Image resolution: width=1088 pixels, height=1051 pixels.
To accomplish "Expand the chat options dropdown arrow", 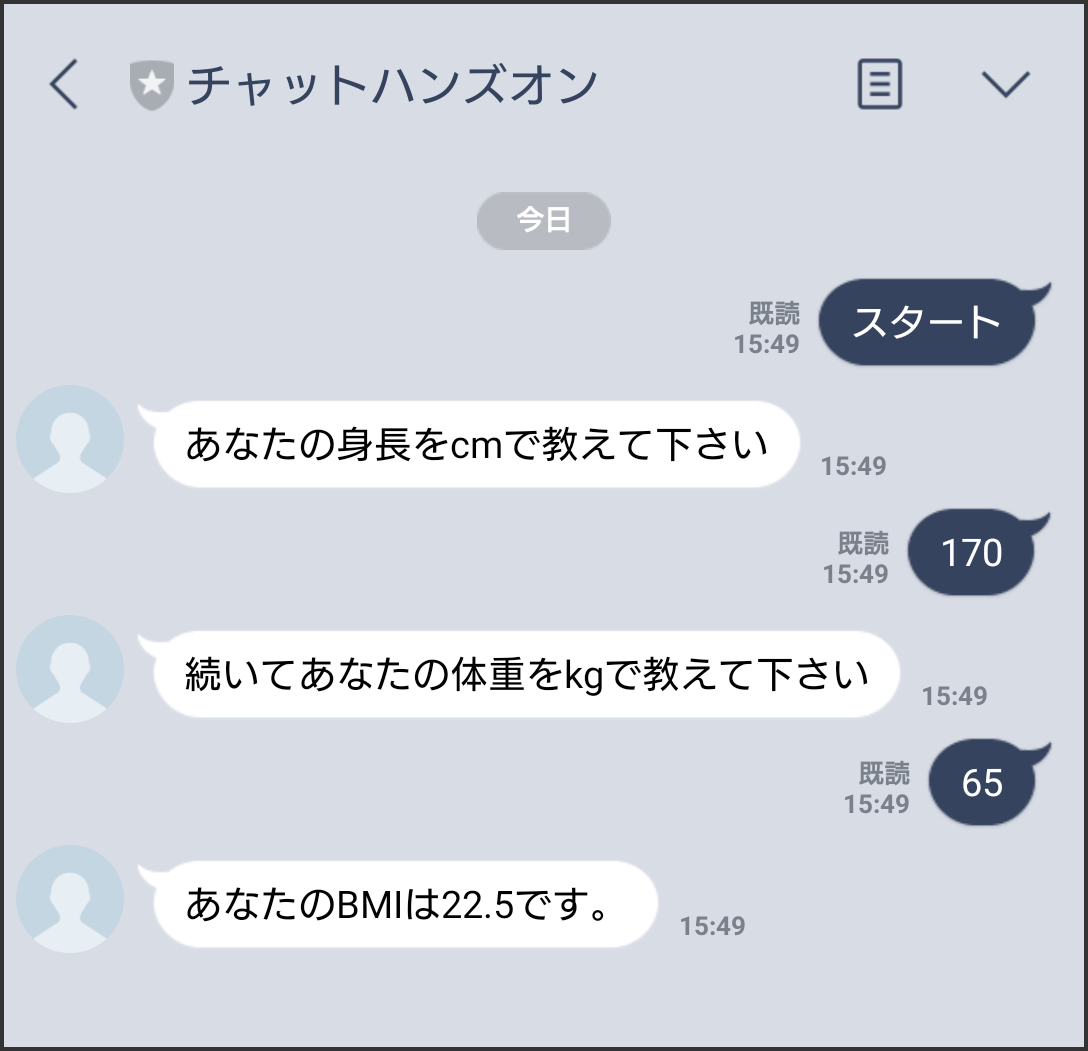I will tap(1005, 85).
